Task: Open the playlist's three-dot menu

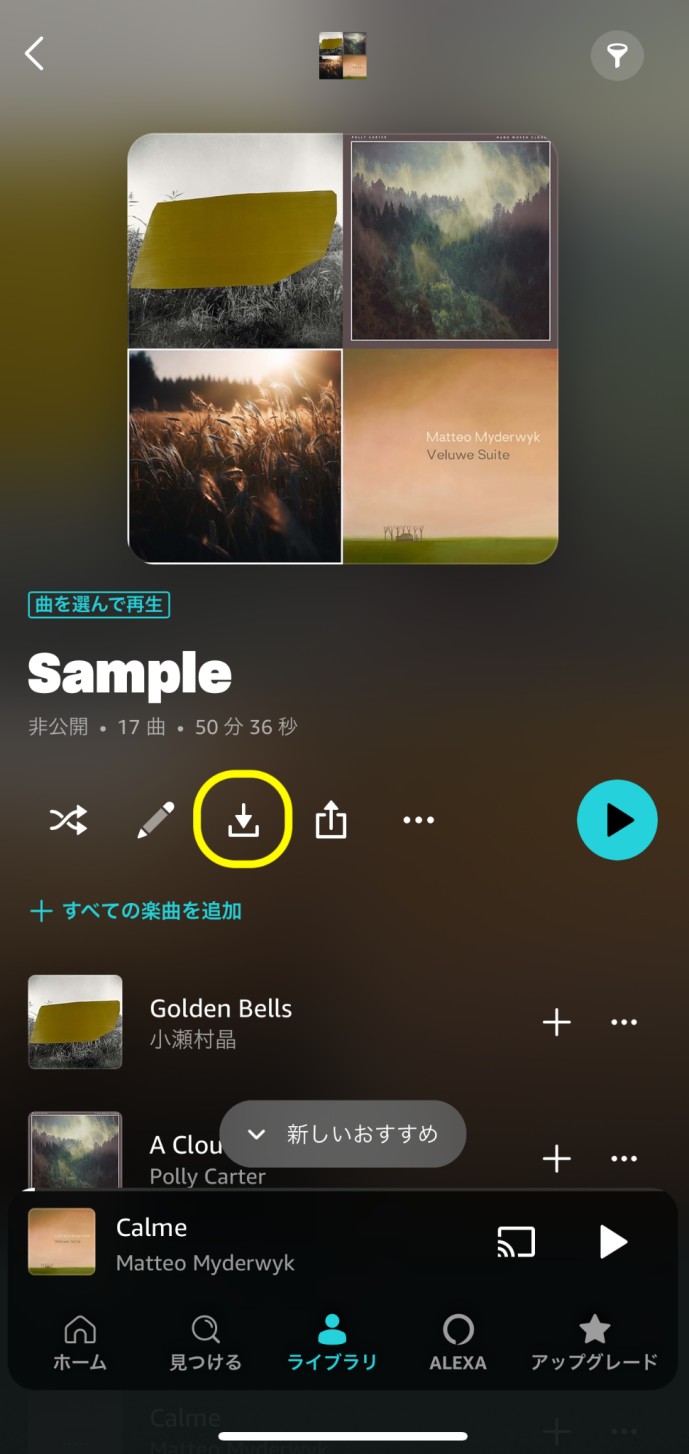Action: (418, 820)
